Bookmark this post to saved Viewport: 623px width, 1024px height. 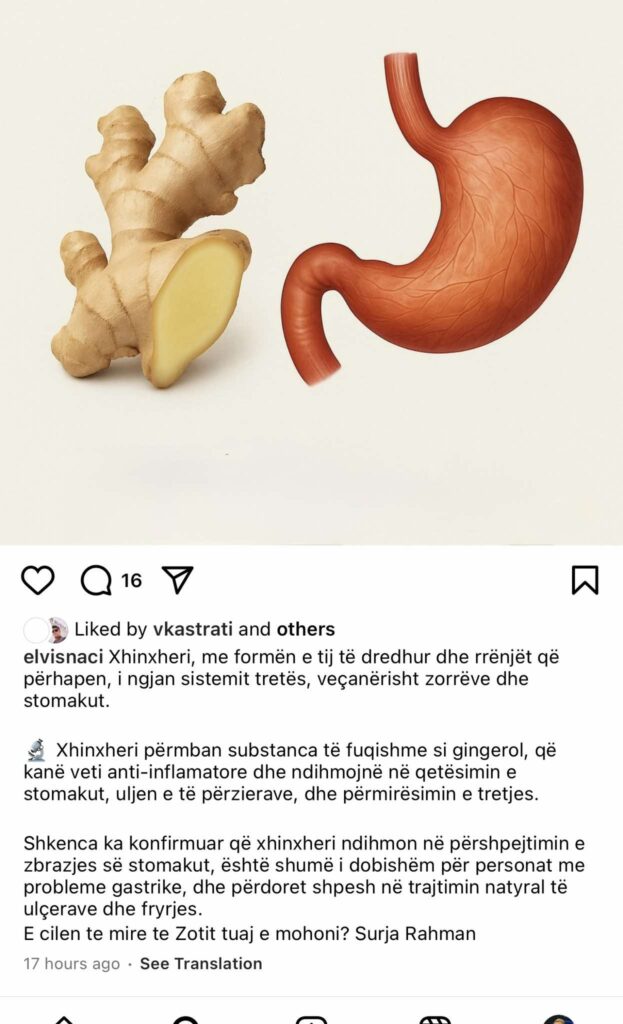[x=585, y=580]
